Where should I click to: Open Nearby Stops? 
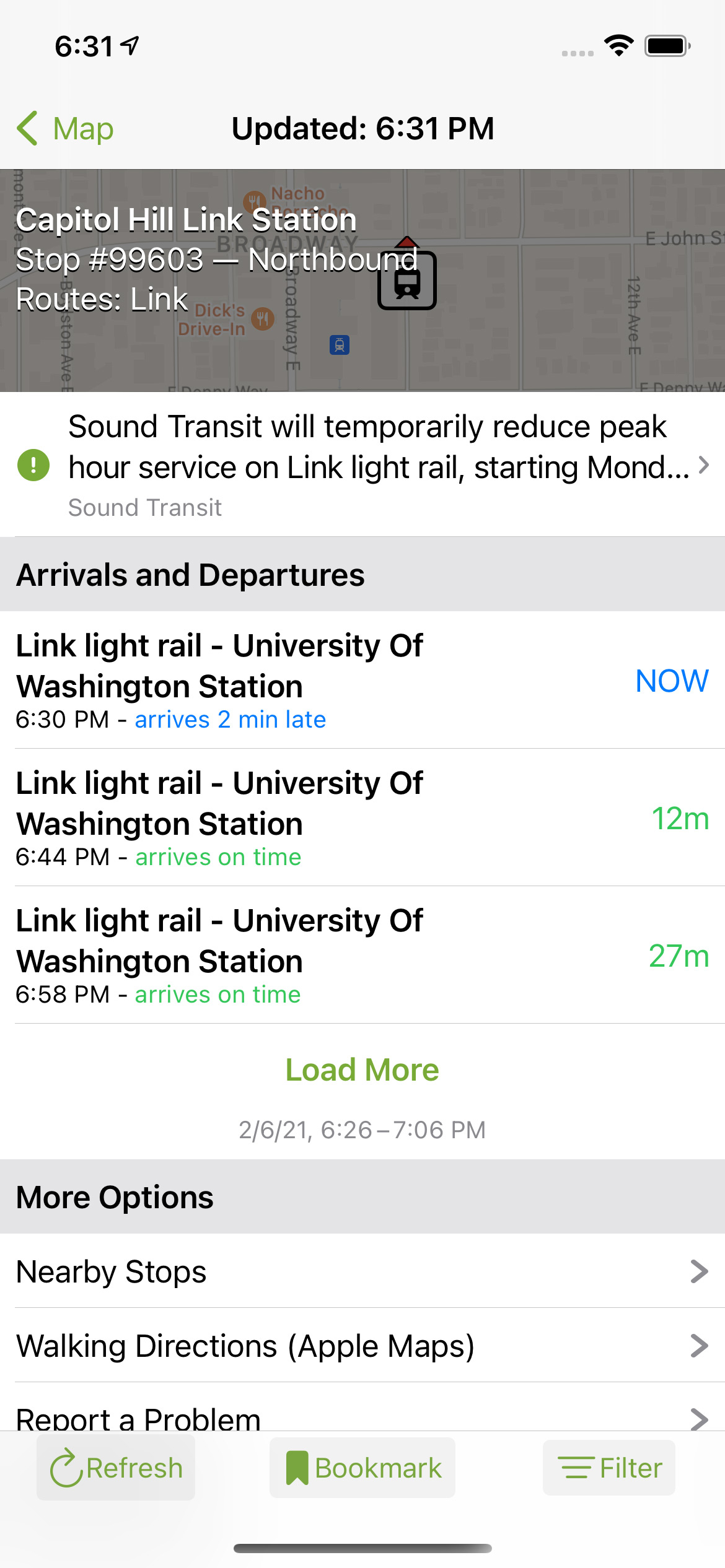click(x=362, y=1272)
